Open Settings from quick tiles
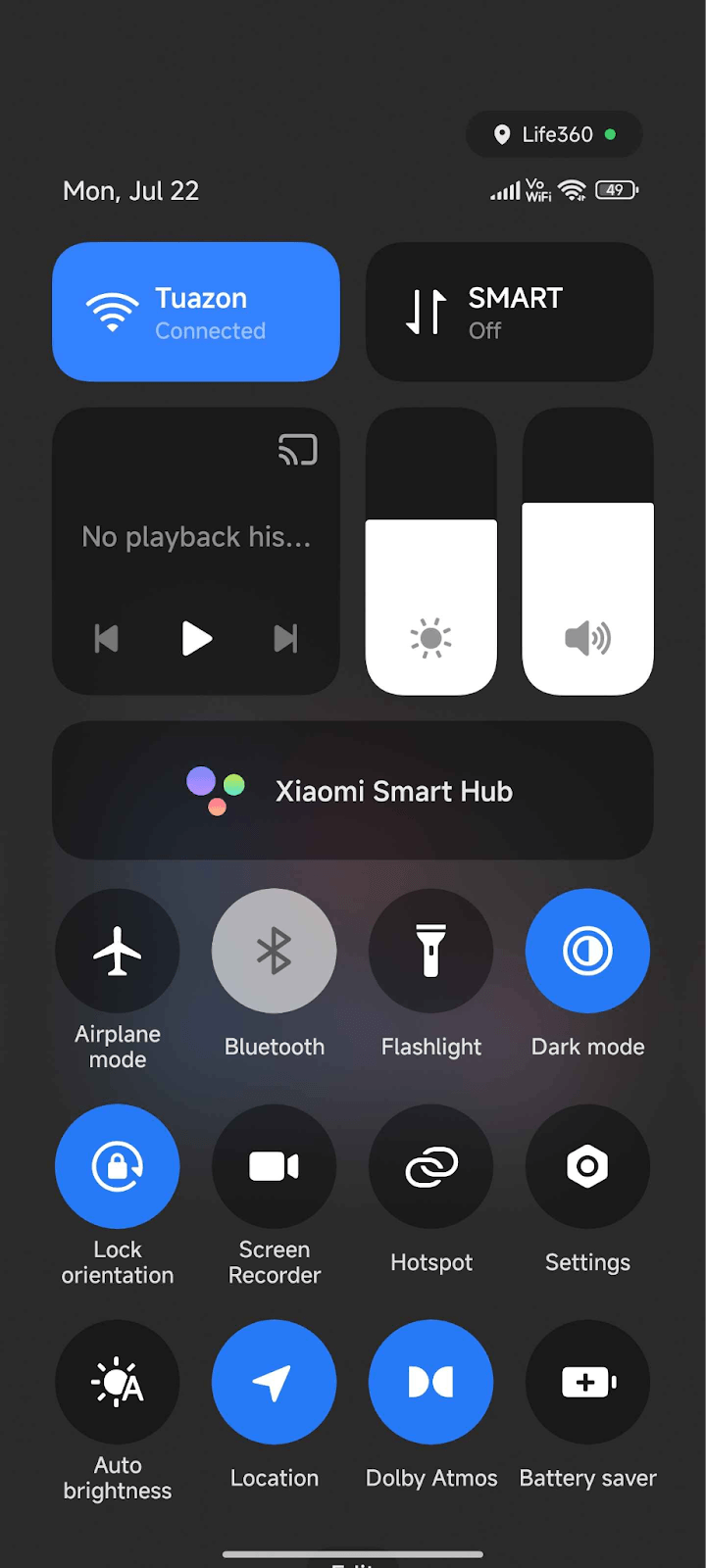 pyautogui.click(x=587, y=1166)
